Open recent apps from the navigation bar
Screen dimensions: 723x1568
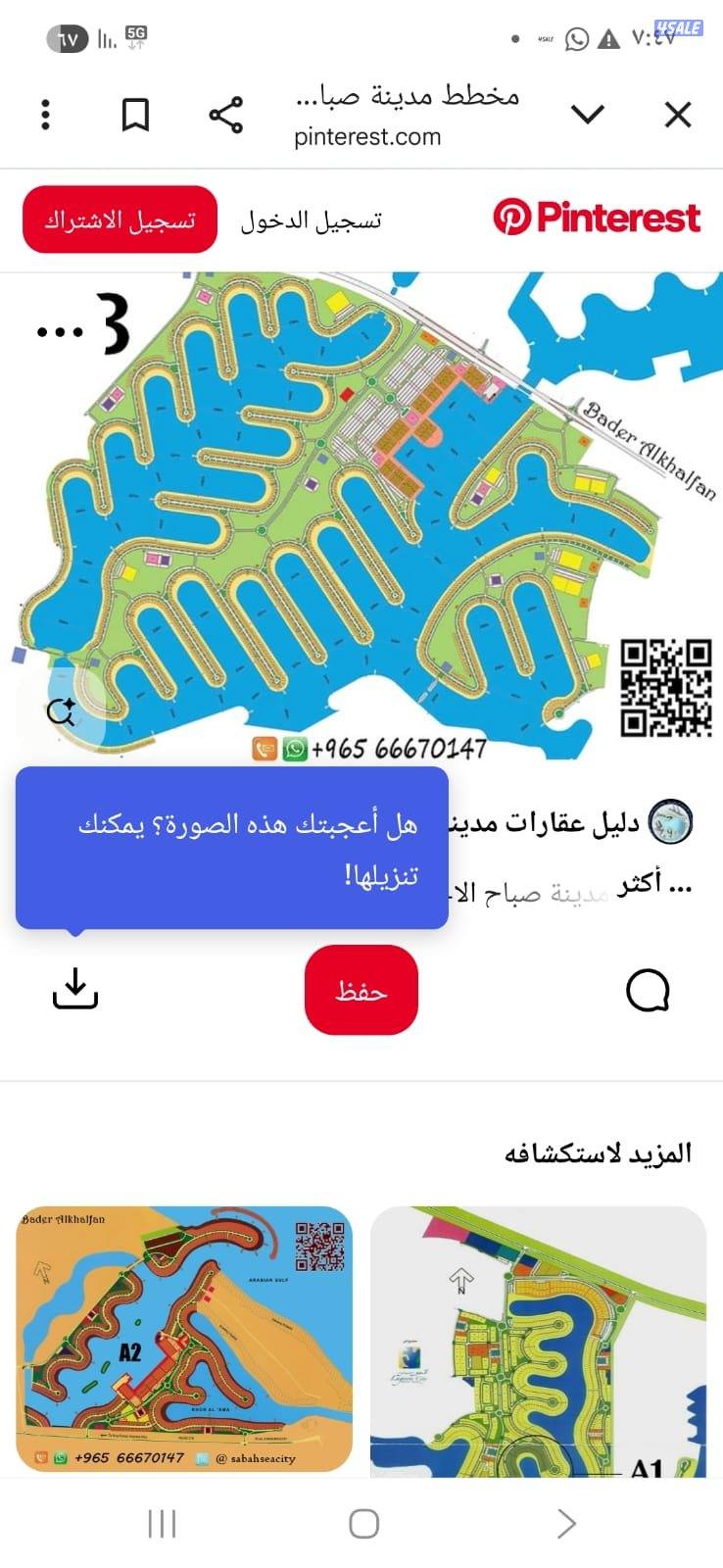click(160, 1524)
